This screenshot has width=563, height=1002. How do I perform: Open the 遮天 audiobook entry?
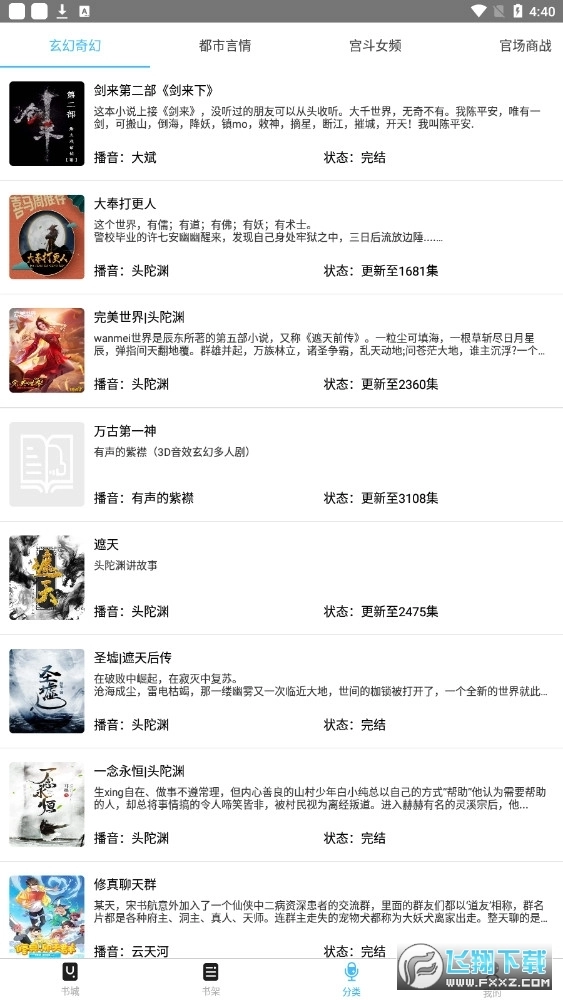(x=281, y=578)
